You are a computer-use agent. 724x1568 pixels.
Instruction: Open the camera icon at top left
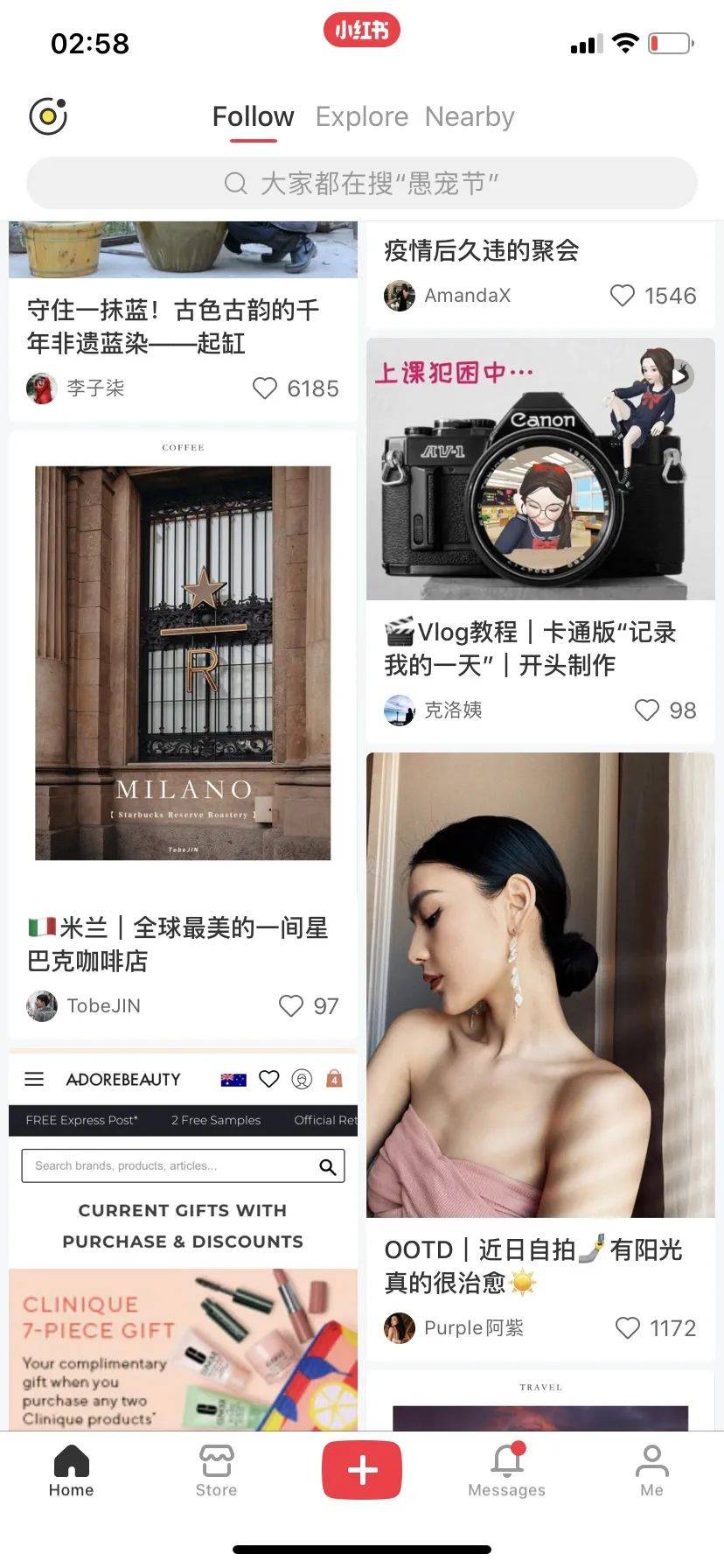point(48,116)
